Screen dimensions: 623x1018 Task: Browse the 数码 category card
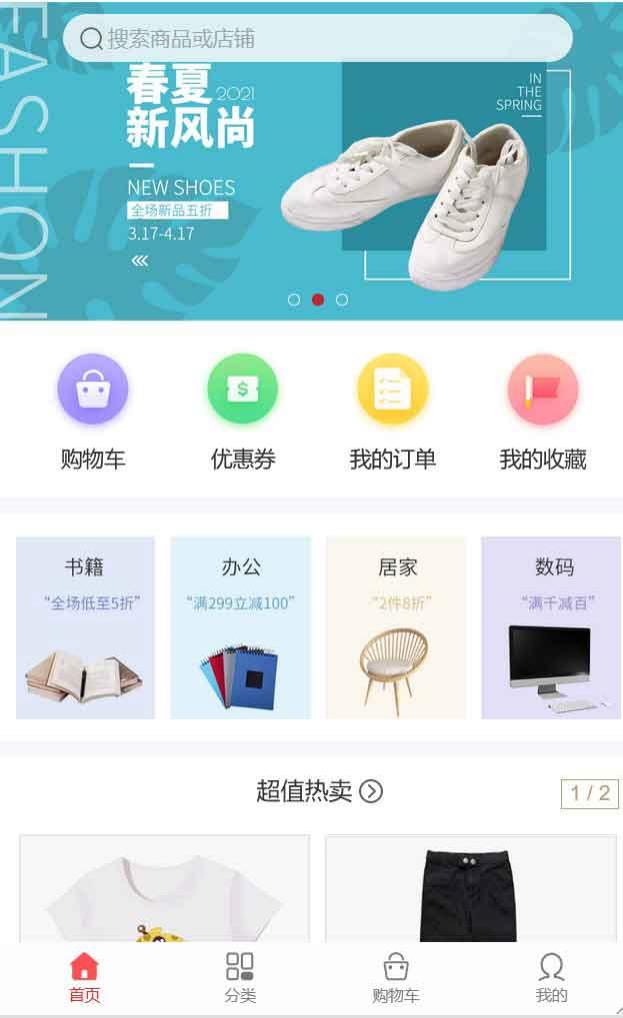[x=551, y=627]
